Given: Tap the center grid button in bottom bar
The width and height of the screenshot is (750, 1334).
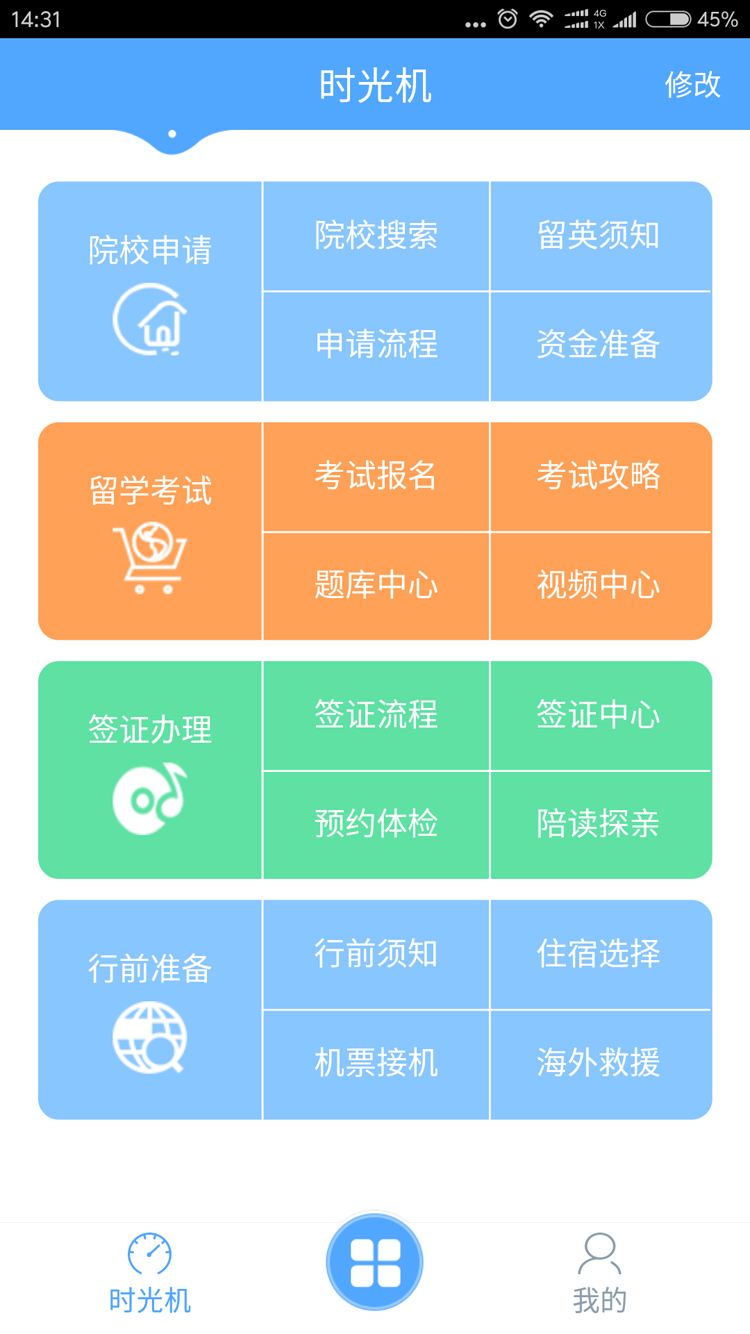Looking at the screenshot, I should [375, 1262].
